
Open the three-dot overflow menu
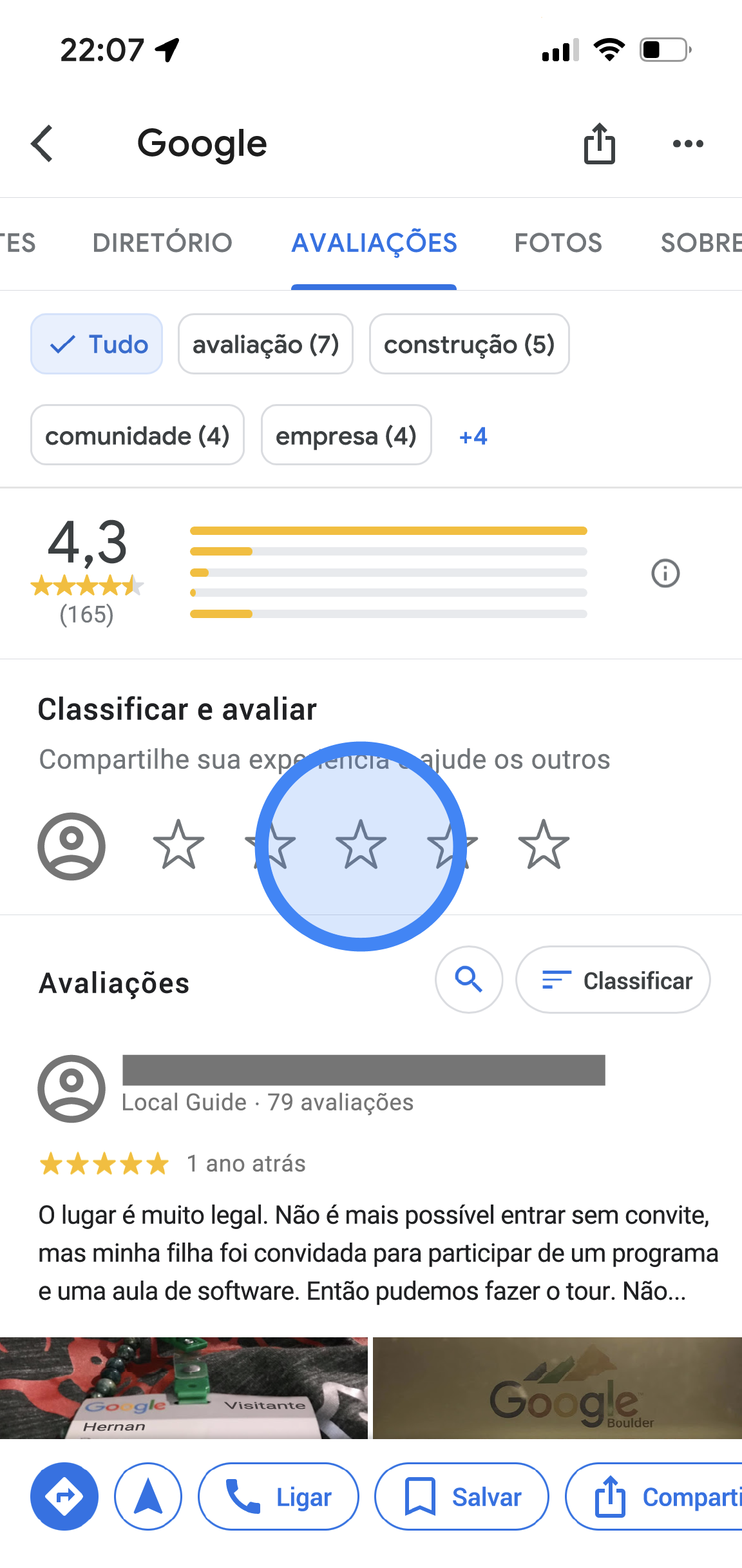[687, 144]
